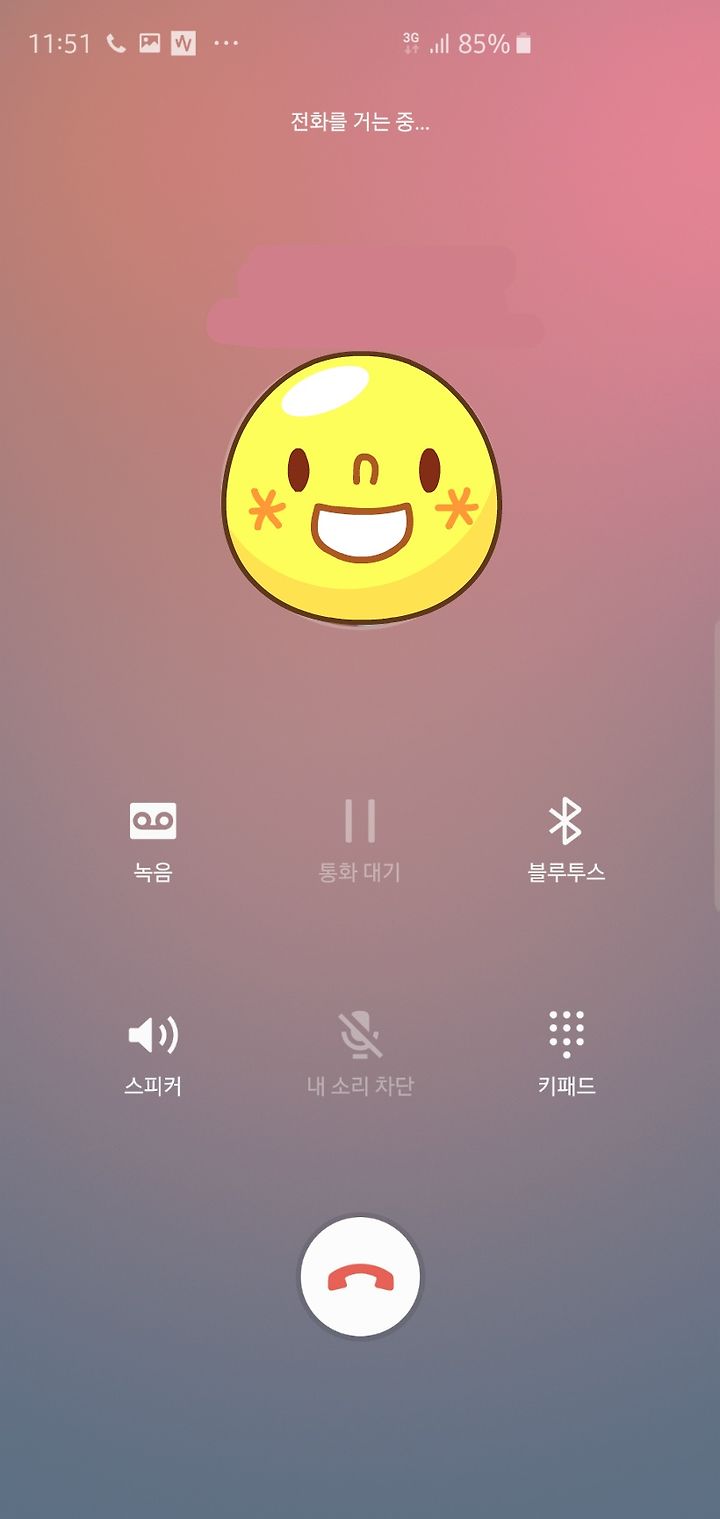Switch audio to 블루투스

(566, 841)
